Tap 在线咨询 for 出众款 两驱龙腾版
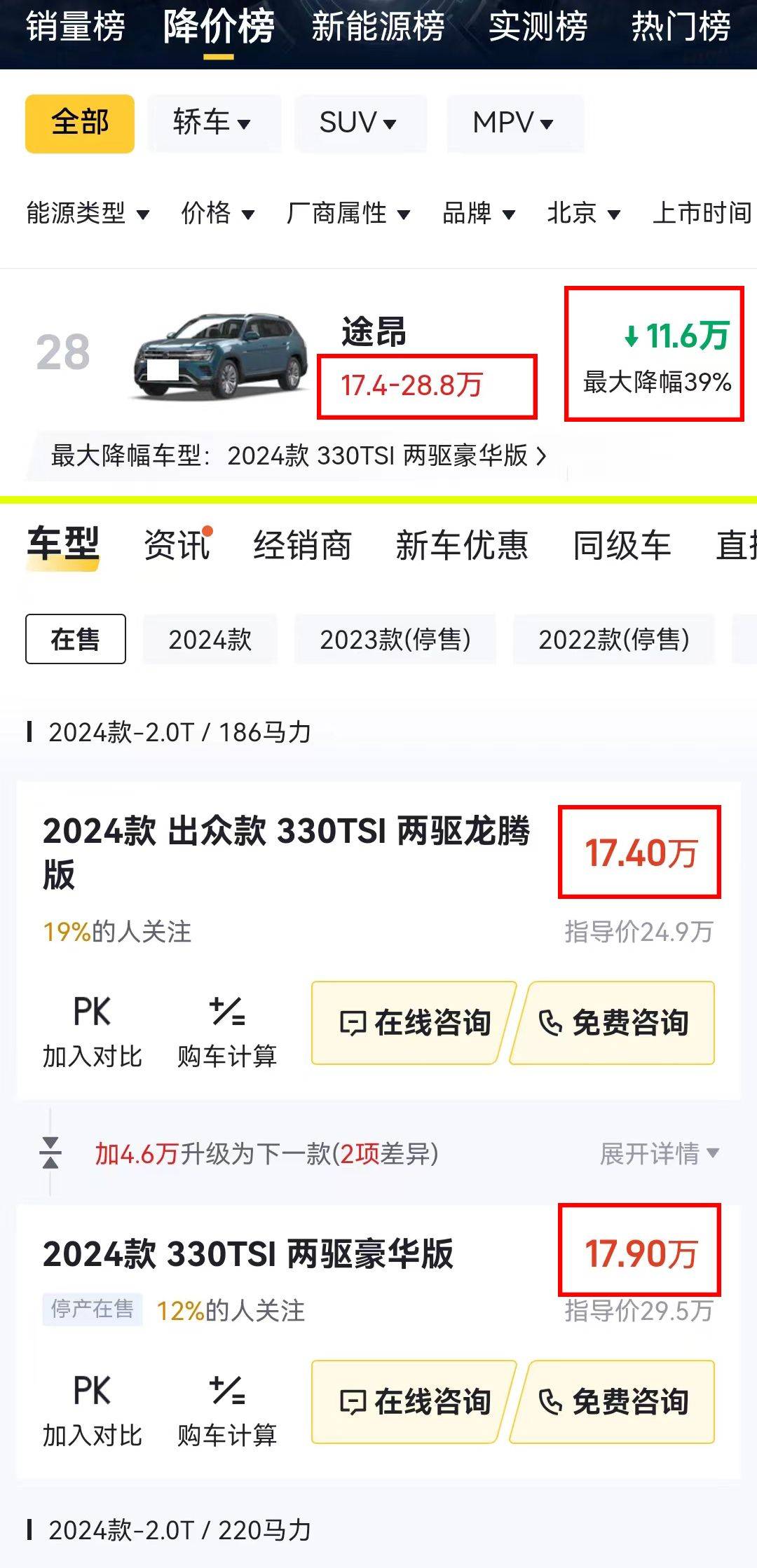The height and width of the screenshot is (1568, 757). (414, 1023)
